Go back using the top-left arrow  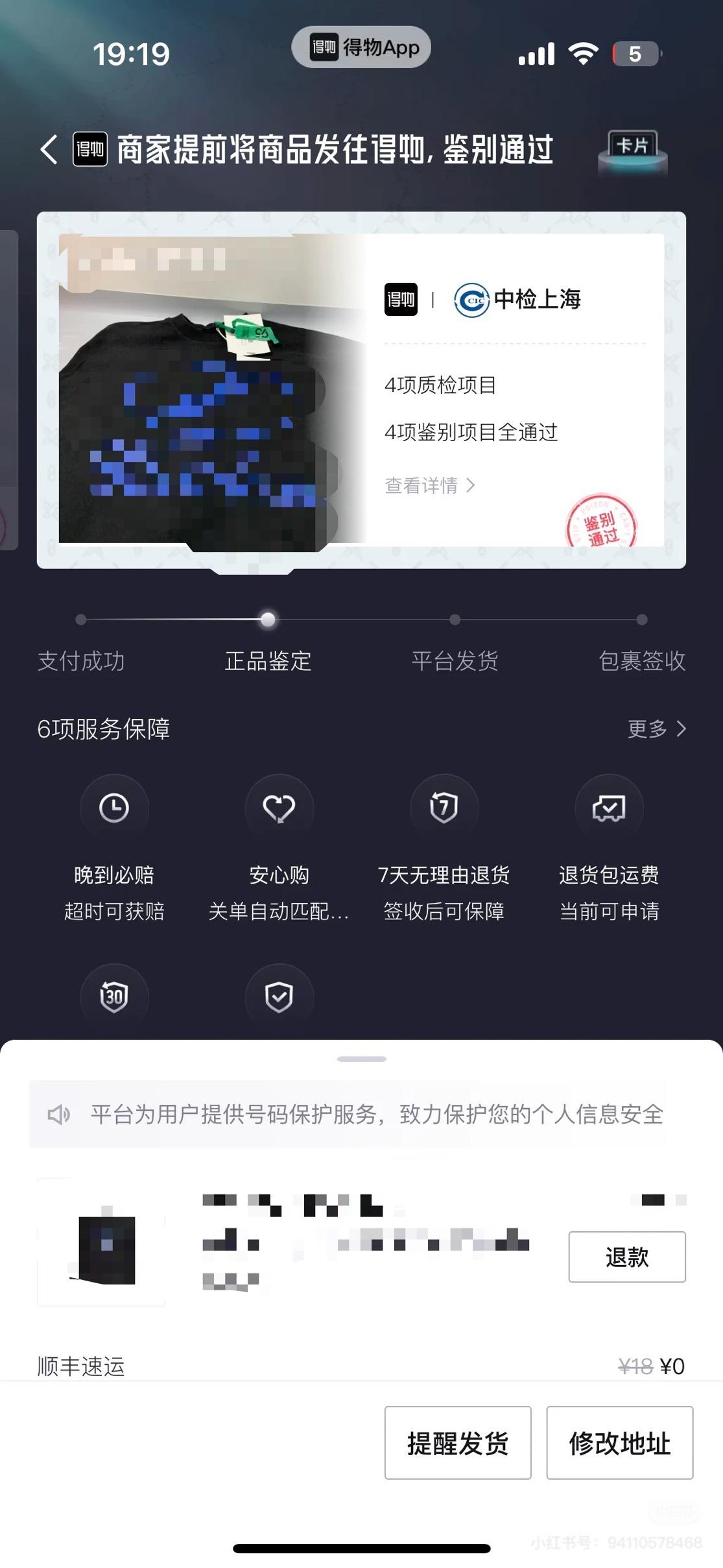(49, 149)
